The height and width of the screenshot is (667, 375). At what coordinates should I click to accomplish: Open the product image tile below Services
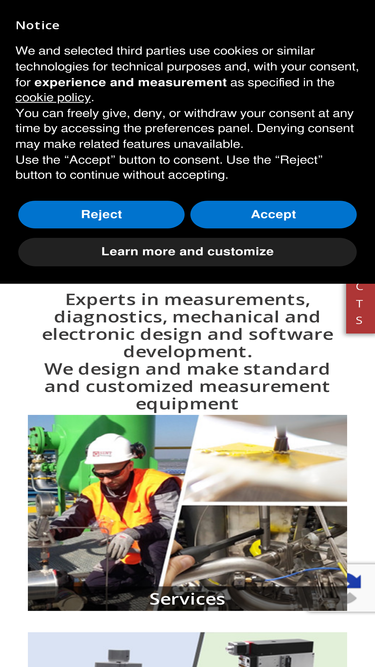[187, 650]
